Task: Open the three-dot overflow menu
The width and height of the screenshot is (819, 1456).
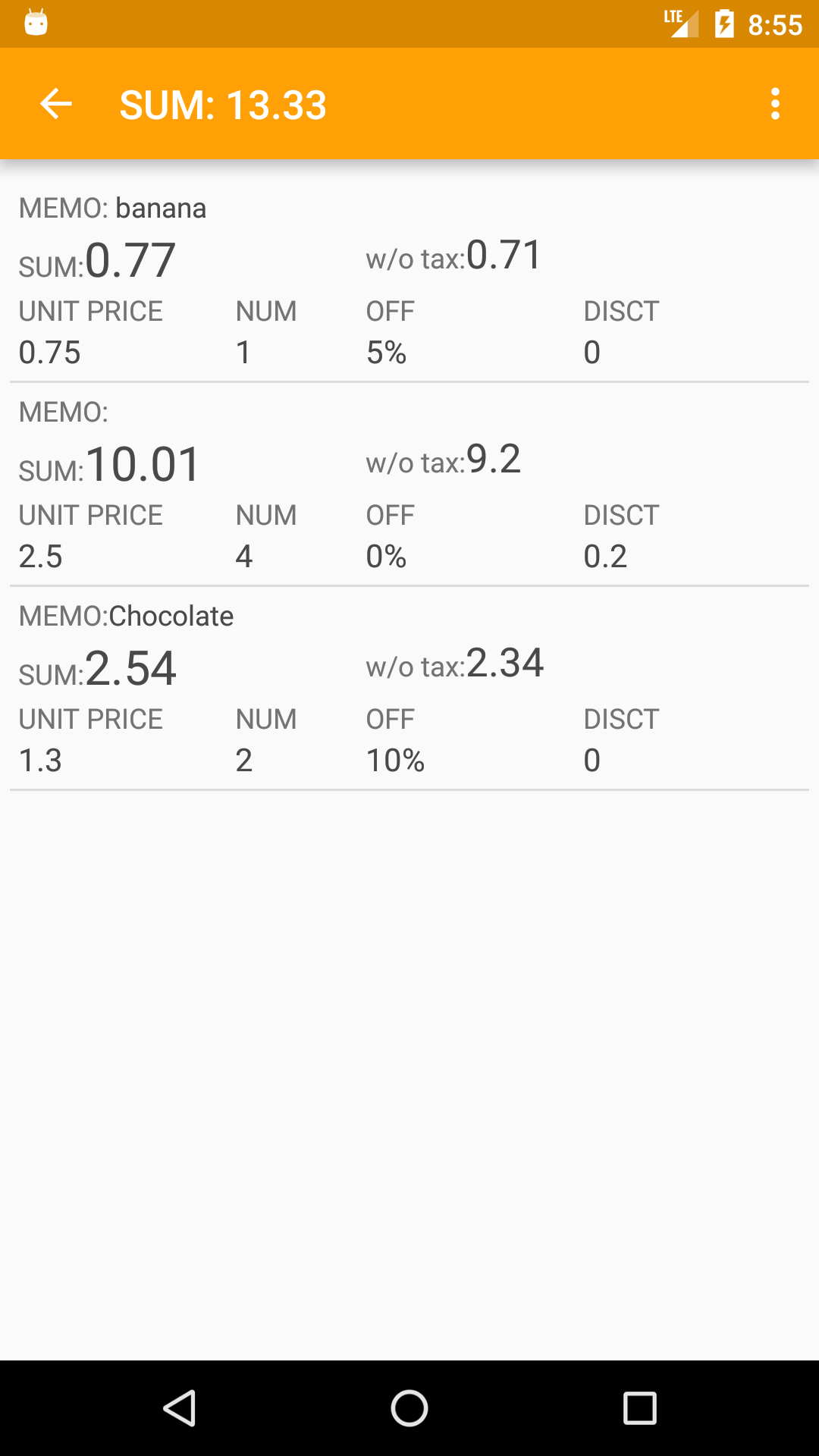Action: click(775, 103)
